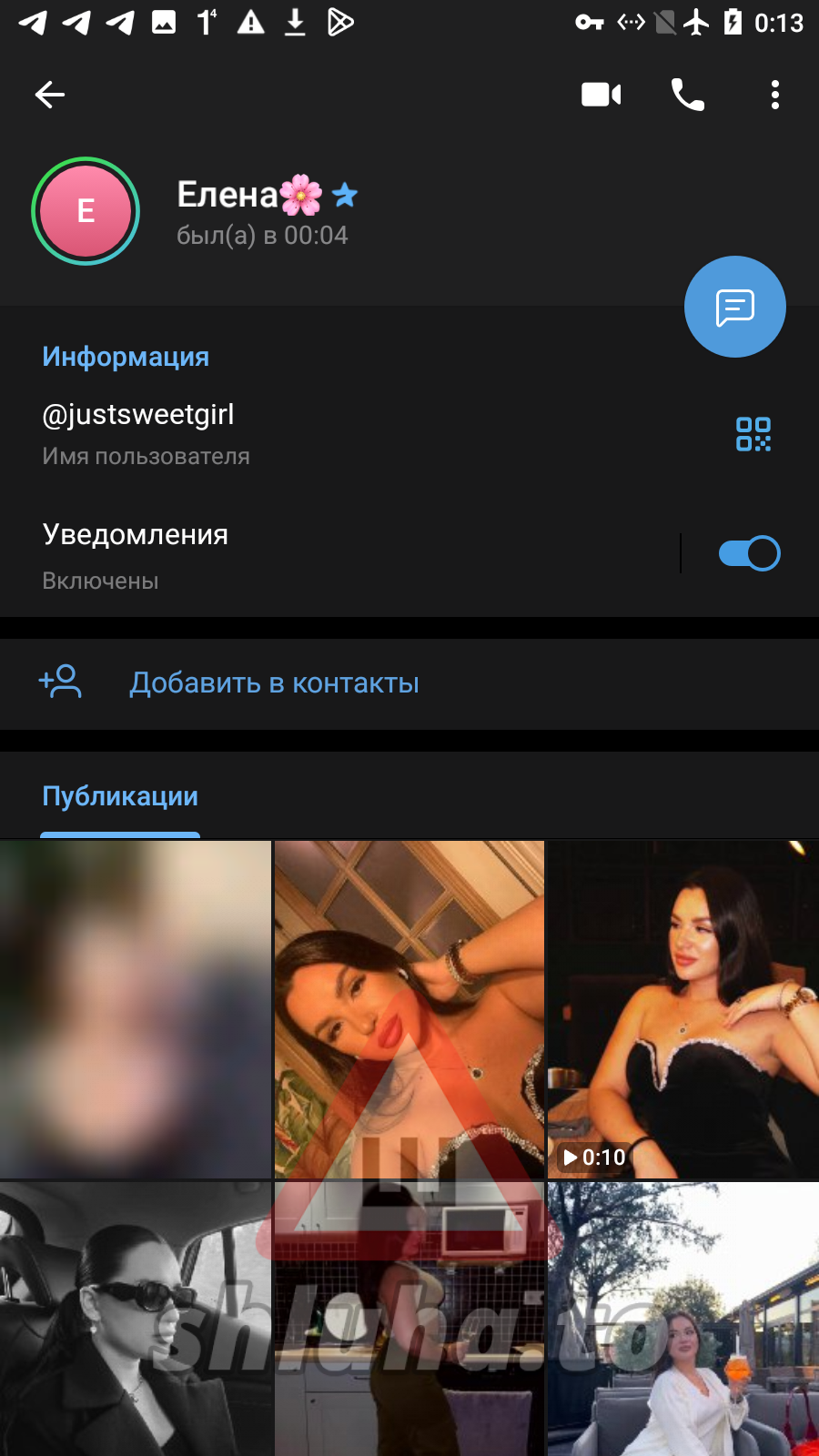819x1456 pixels.
Task: Turn off the notifications switch
Action: tap(748, 553)
